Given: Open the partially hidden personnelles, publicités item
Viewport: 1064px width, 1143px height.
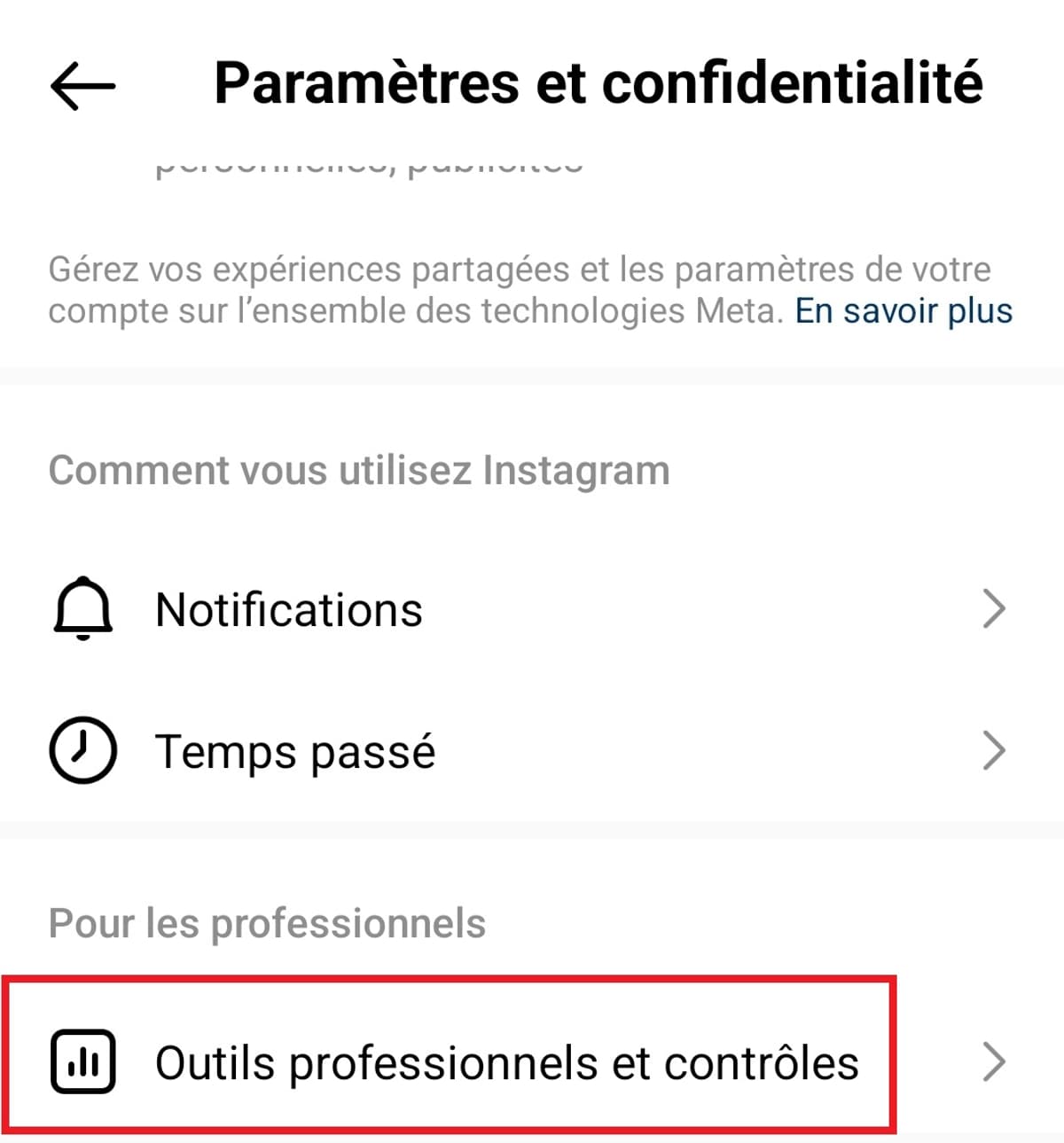Looking at the screenshot, I should tap(369, 164).
